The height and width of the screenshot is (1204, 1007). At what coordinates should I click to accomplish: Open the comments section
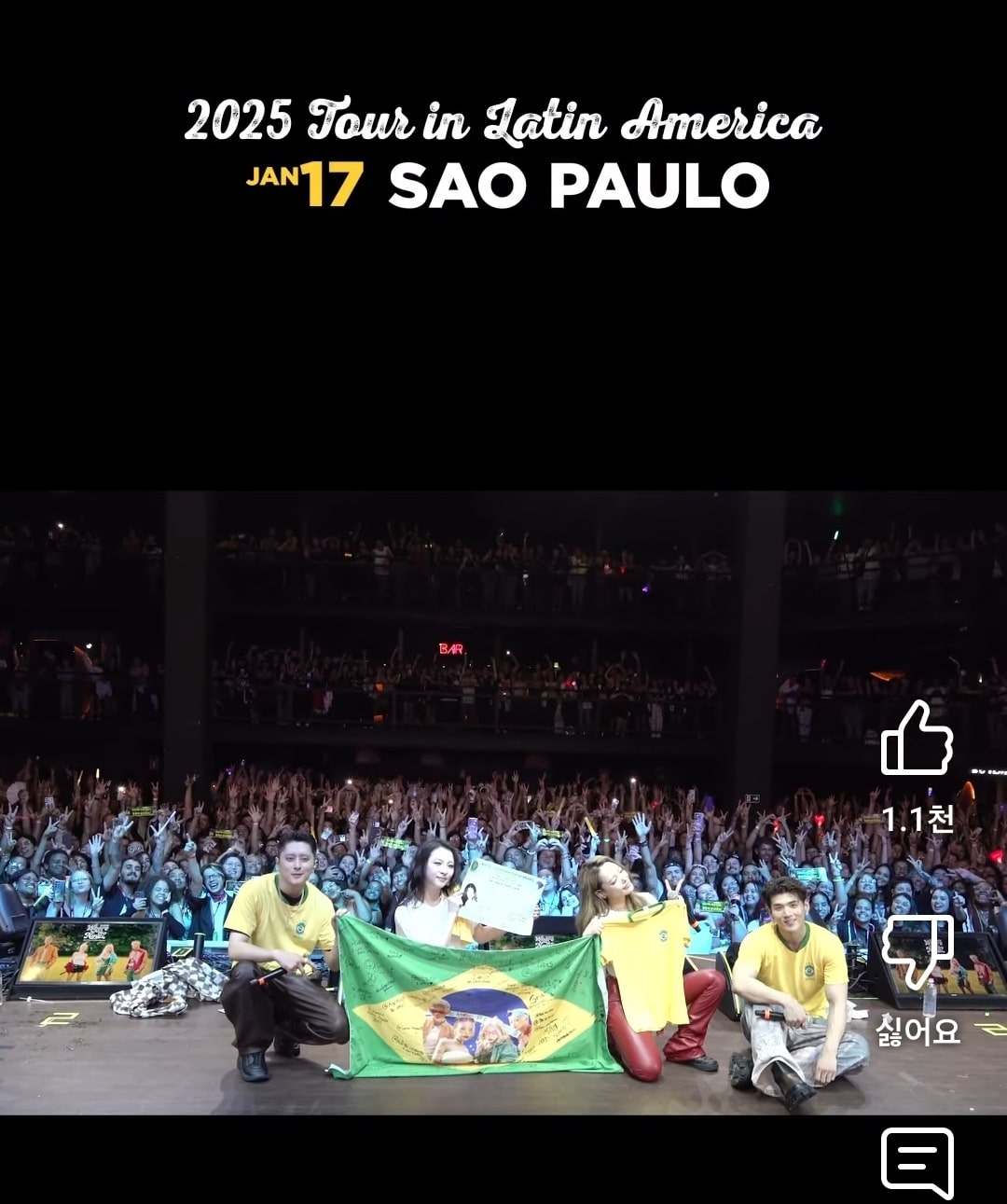pyautogui.click(x=917, y=1162)
